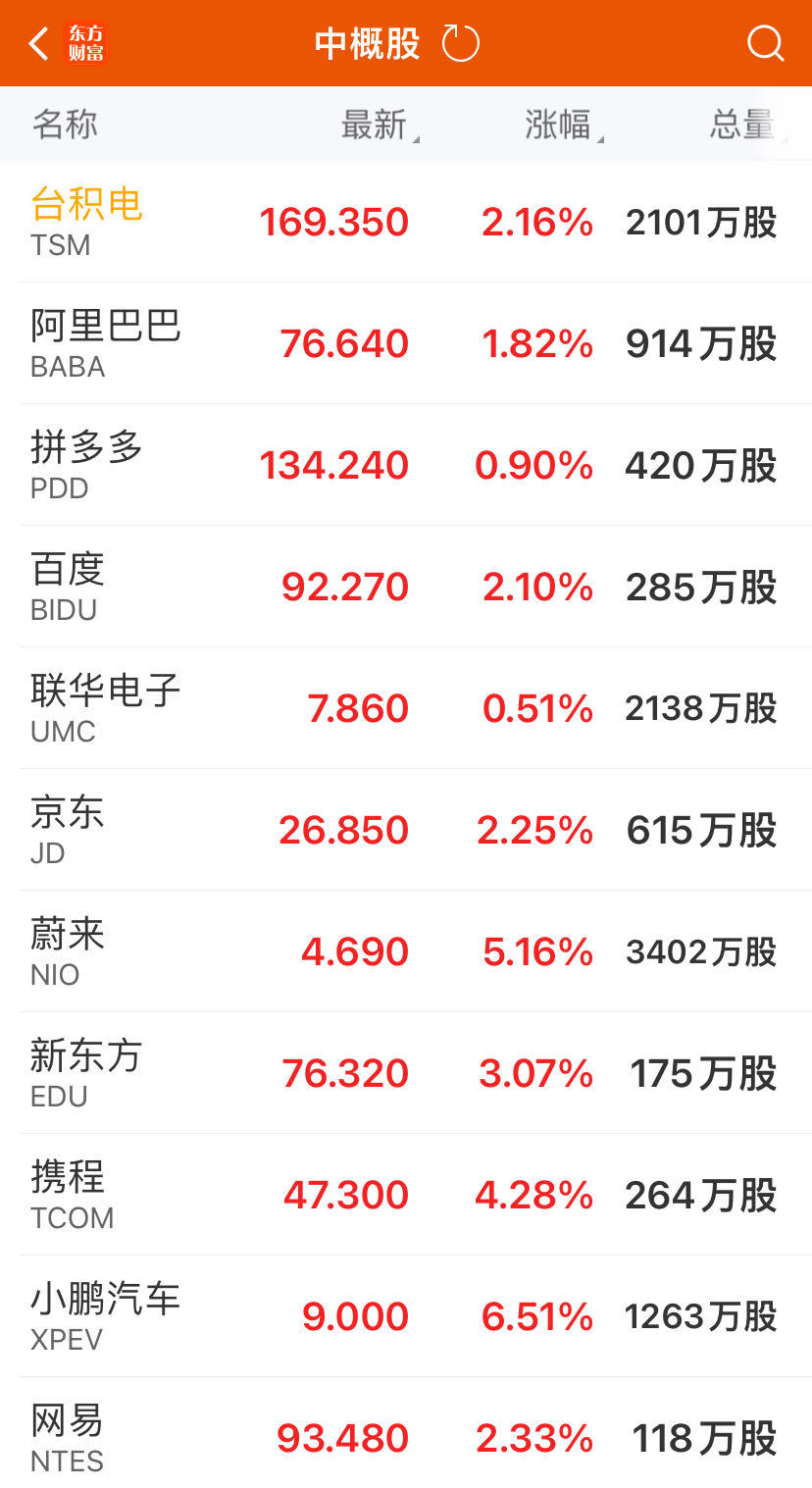Image resolution: width=812 pixels, height=1488 pixels.
Task: Open 百度 BIDU quote page
Action: 406,588
